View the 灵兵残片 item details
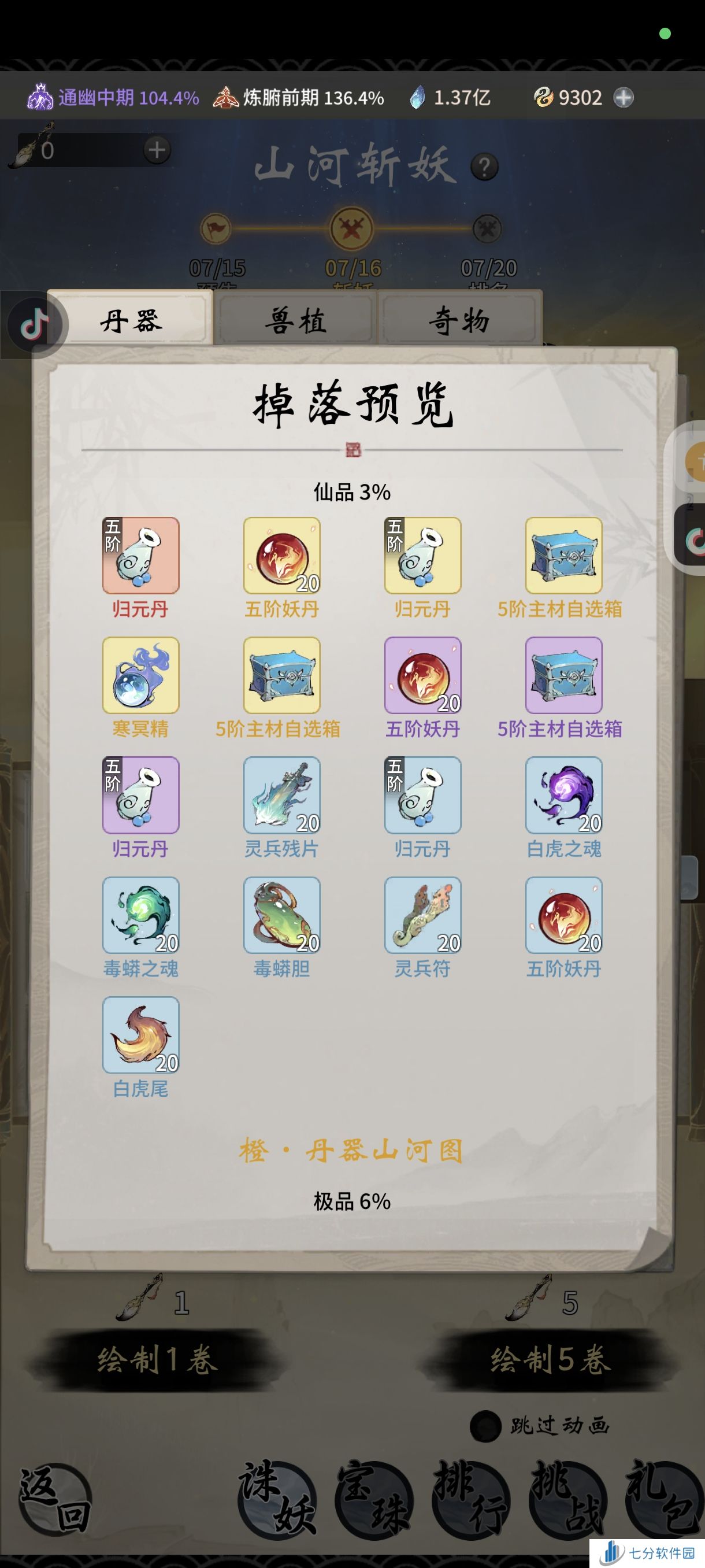Screen dimensions: 705x1568 (281, 795)
